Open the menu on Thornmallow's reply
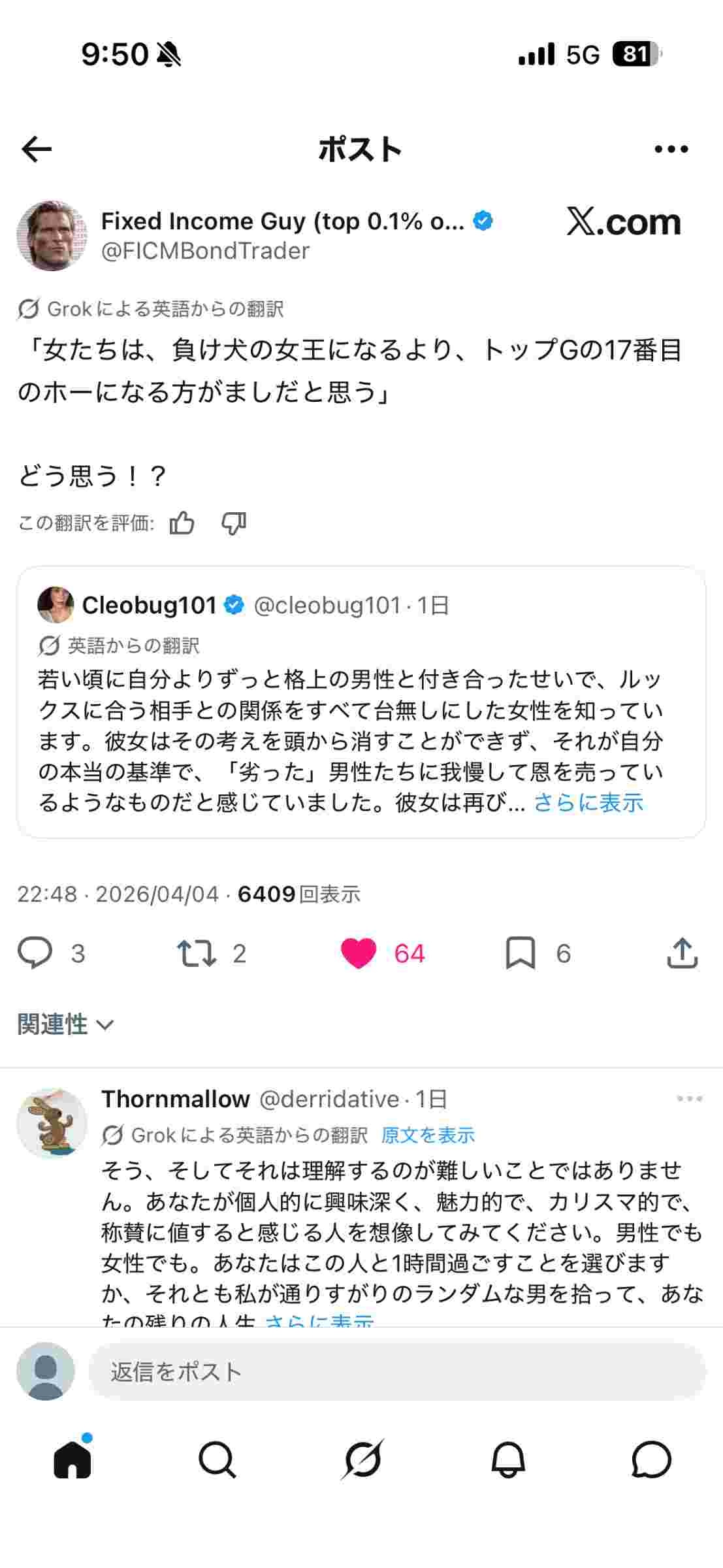 [689, 1099]
